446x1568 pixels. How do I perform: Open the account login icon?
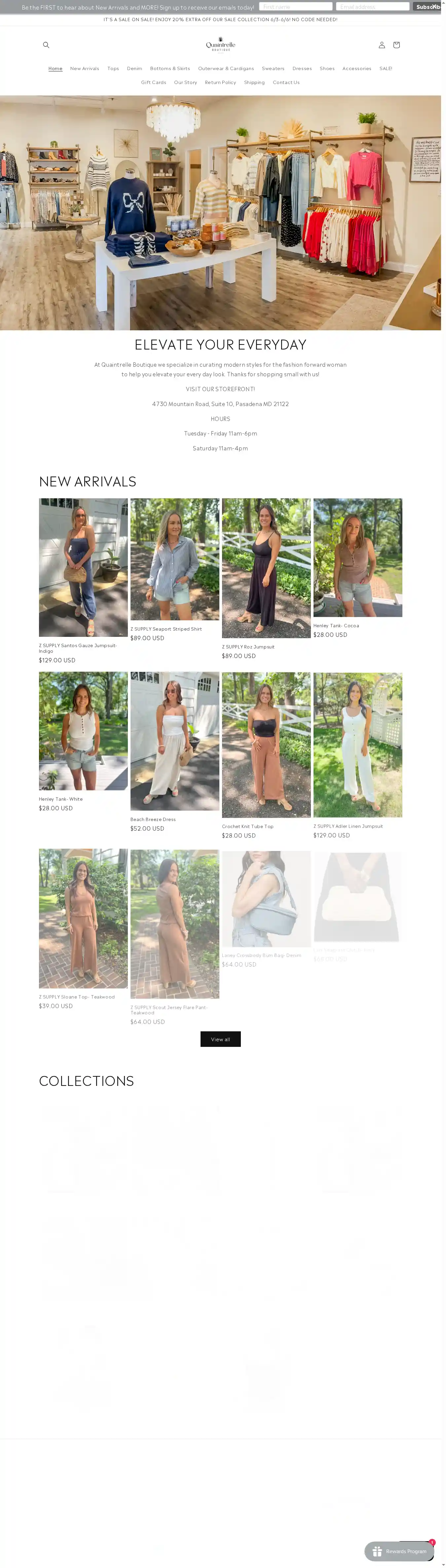click(382, 45)
